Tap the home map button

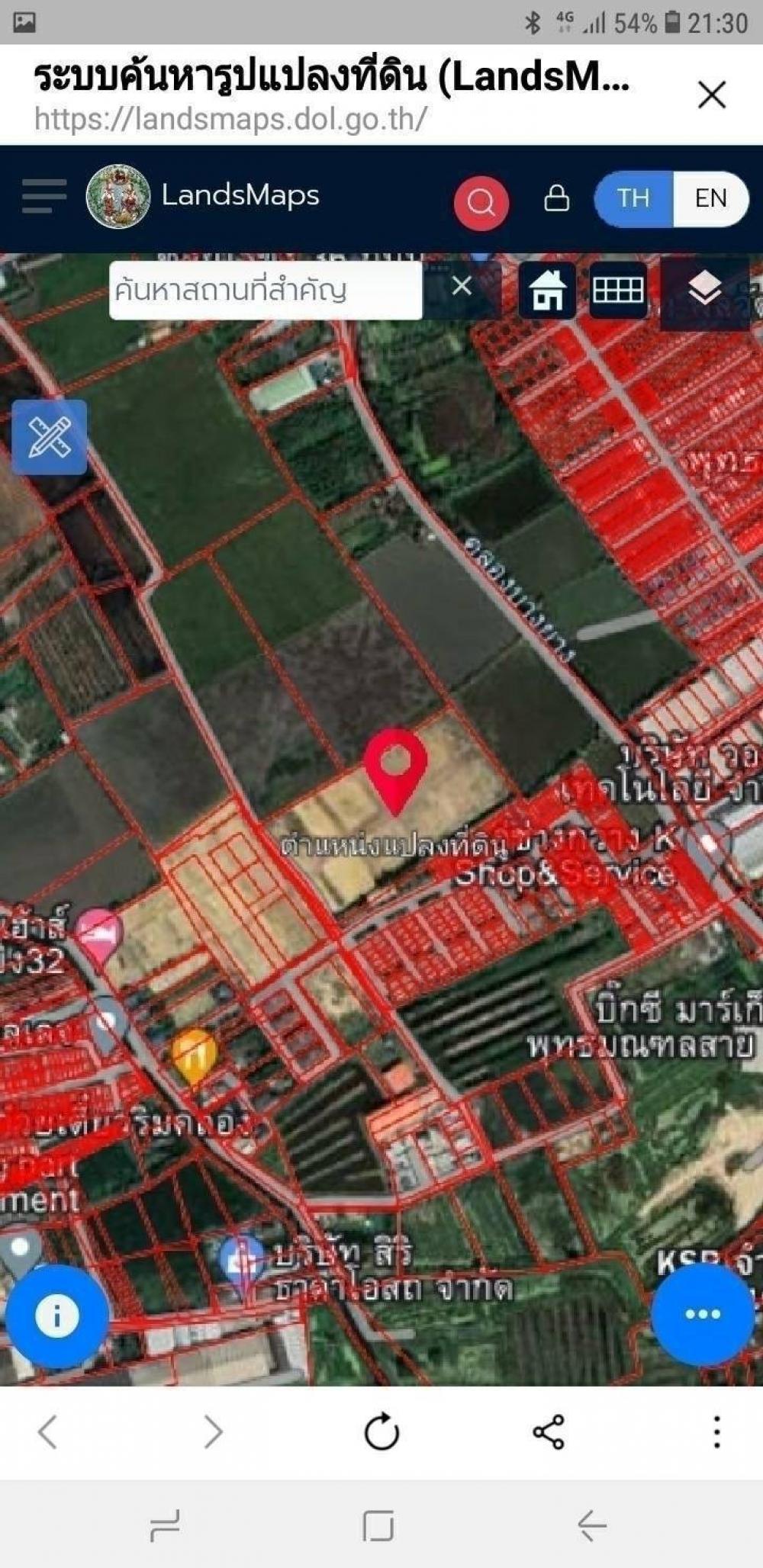pos(548,290)
